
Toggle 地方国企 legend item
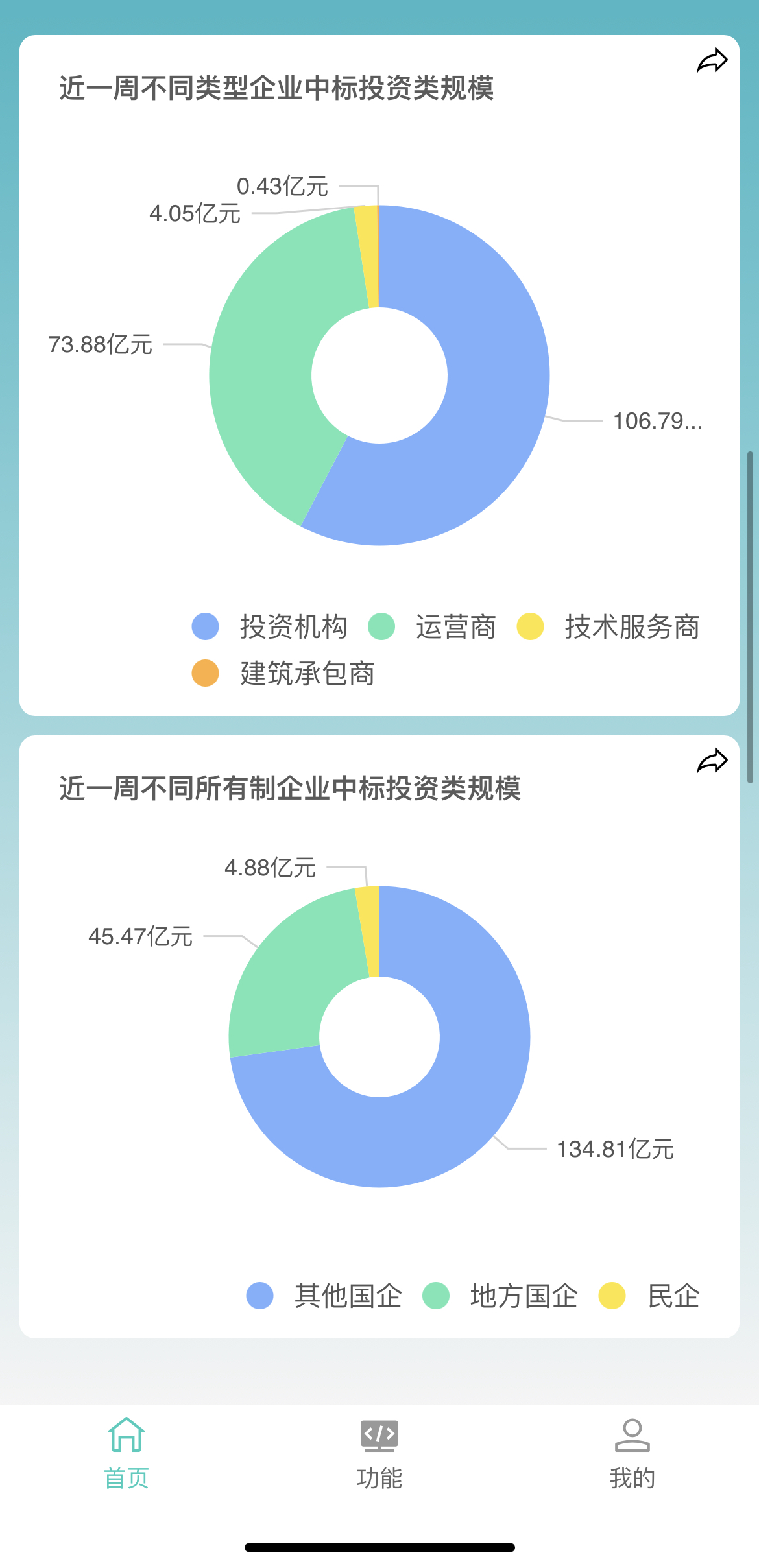[x=501, y=1296]
